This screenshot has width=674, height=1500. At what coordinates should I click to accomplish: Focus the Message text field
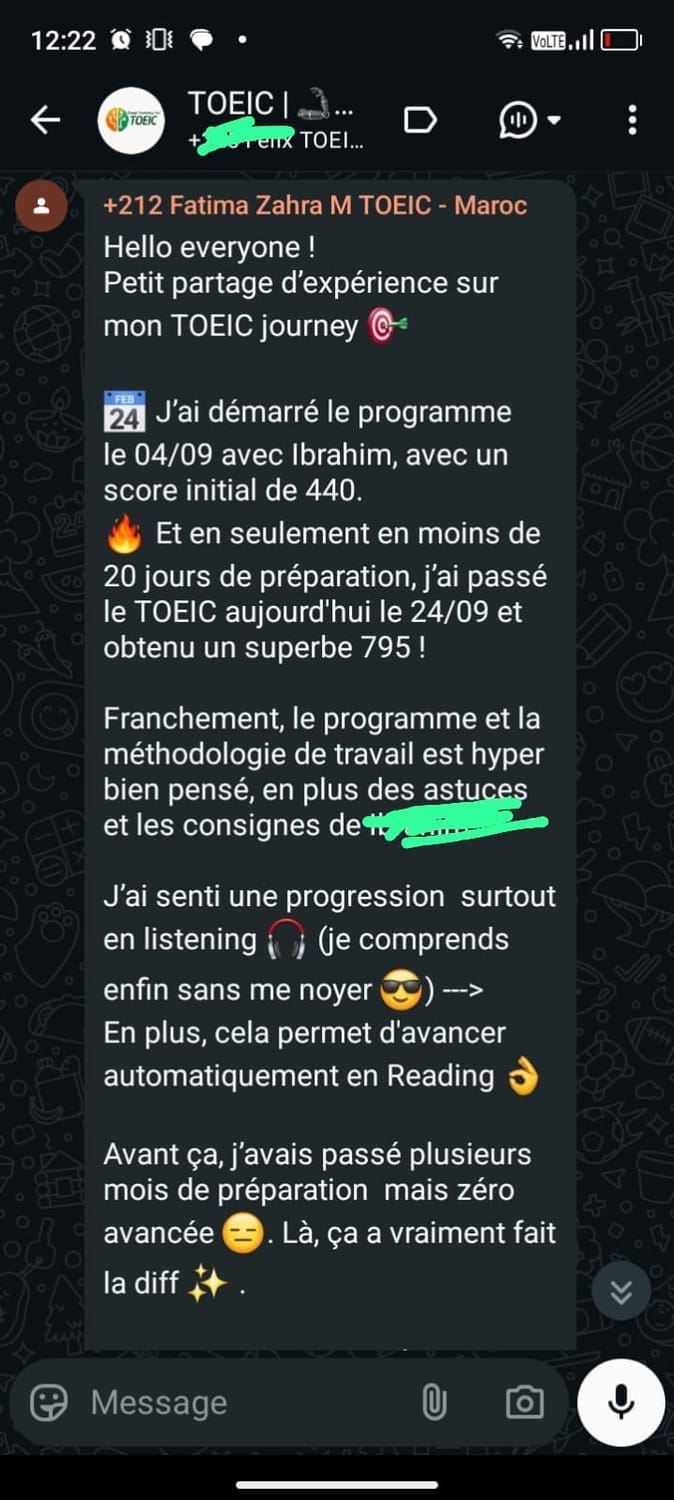click(x=240, y=1403)
